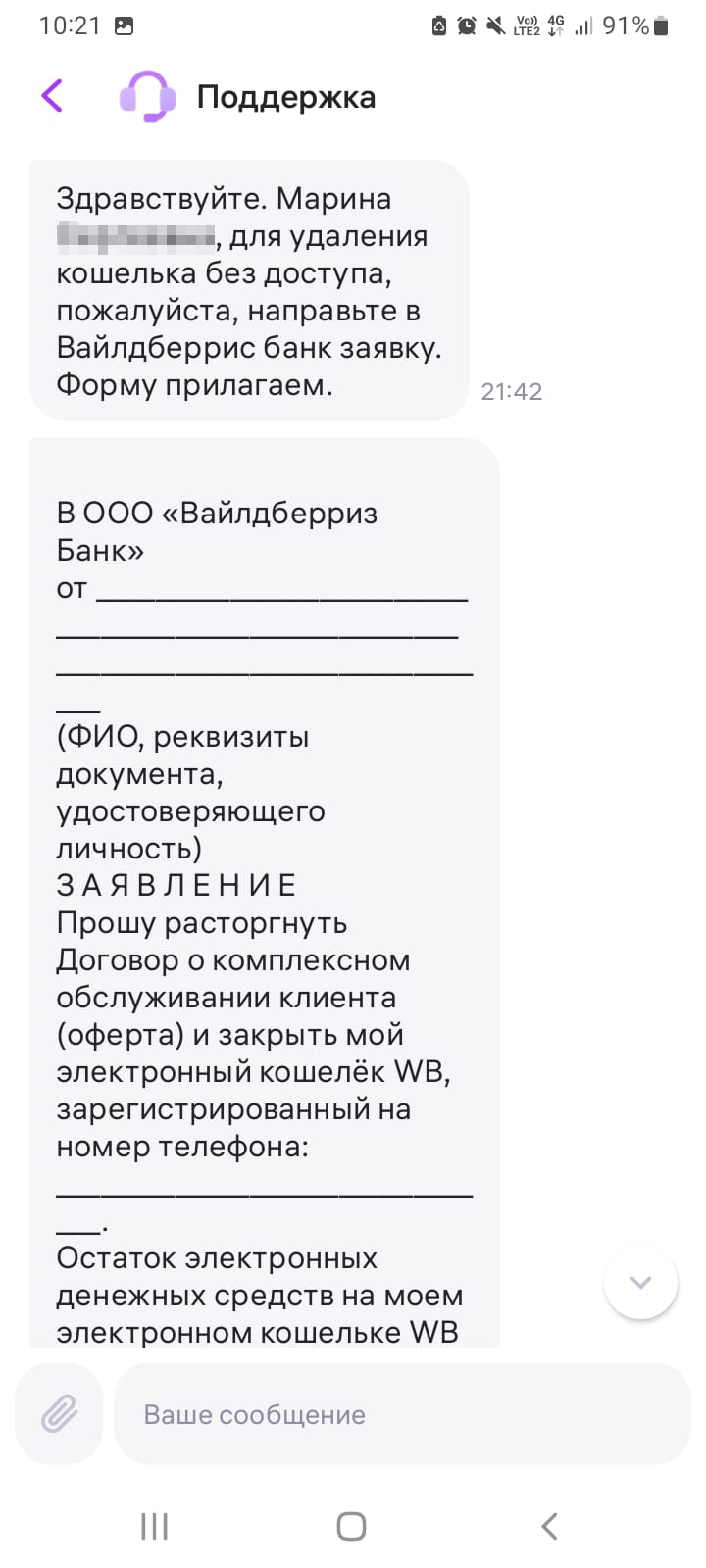Open recent apps from the navigation bar
This screenshot has width=706, height=1568.
155,1526
